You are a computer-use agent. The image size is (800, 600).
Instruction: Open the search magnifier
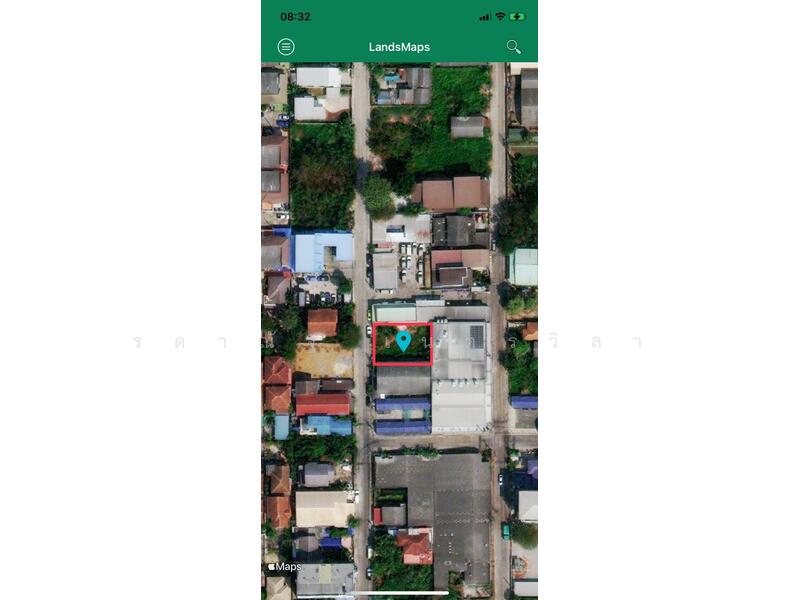pyautogui.click(x=513, y=47)
